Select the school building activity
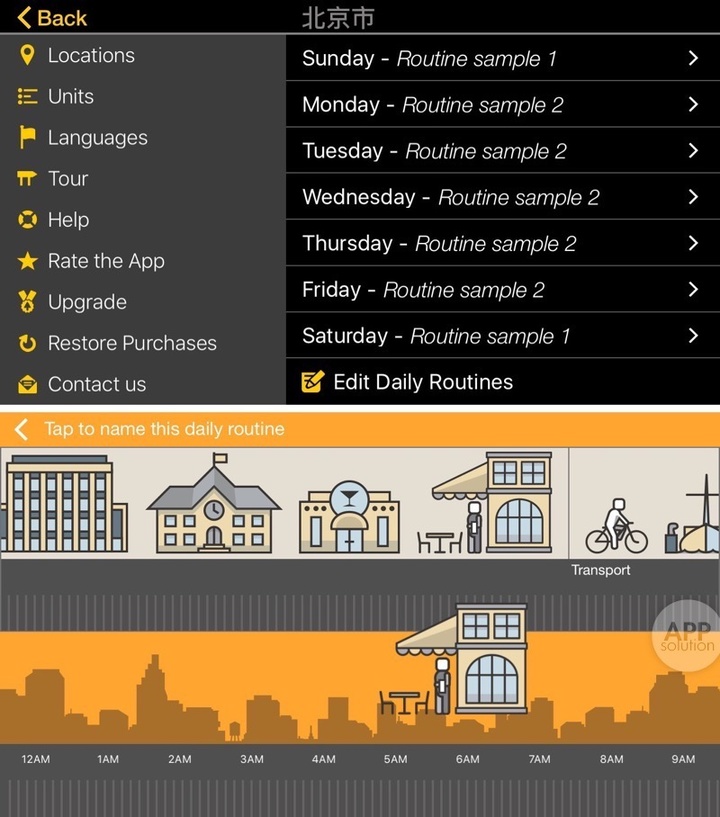Screen dimensions: 720x817 coord(214,506)
